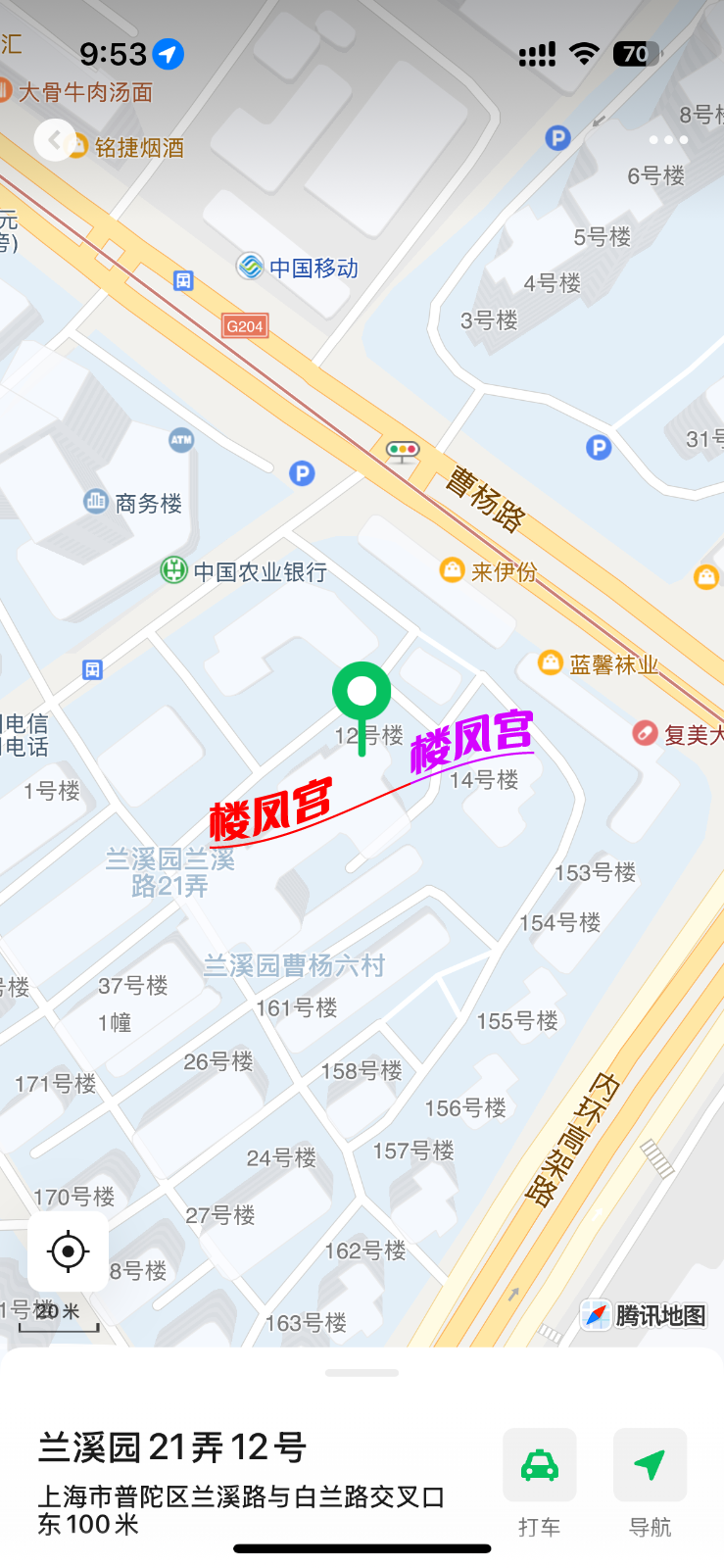Go back using the top-left arrow

click(55, 140)
